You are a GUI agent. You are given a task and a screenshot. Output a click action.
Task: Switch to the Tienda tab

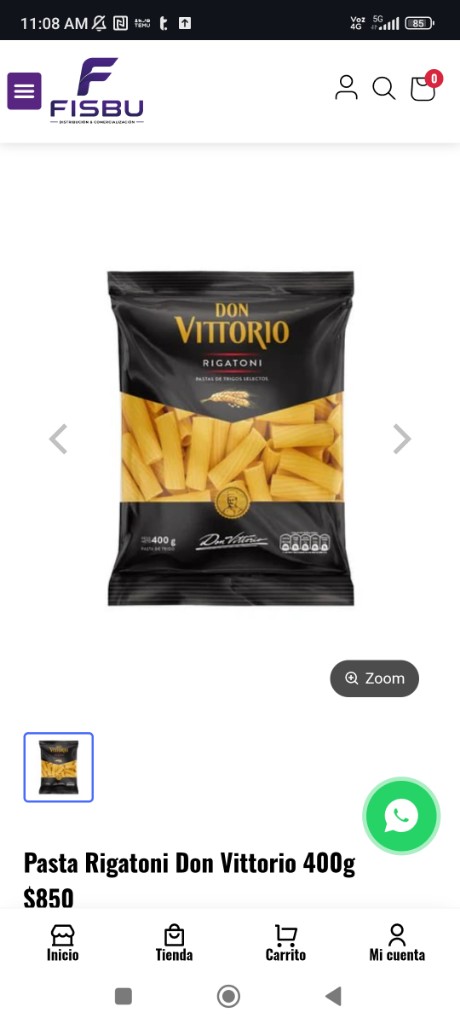click(174, 943)
